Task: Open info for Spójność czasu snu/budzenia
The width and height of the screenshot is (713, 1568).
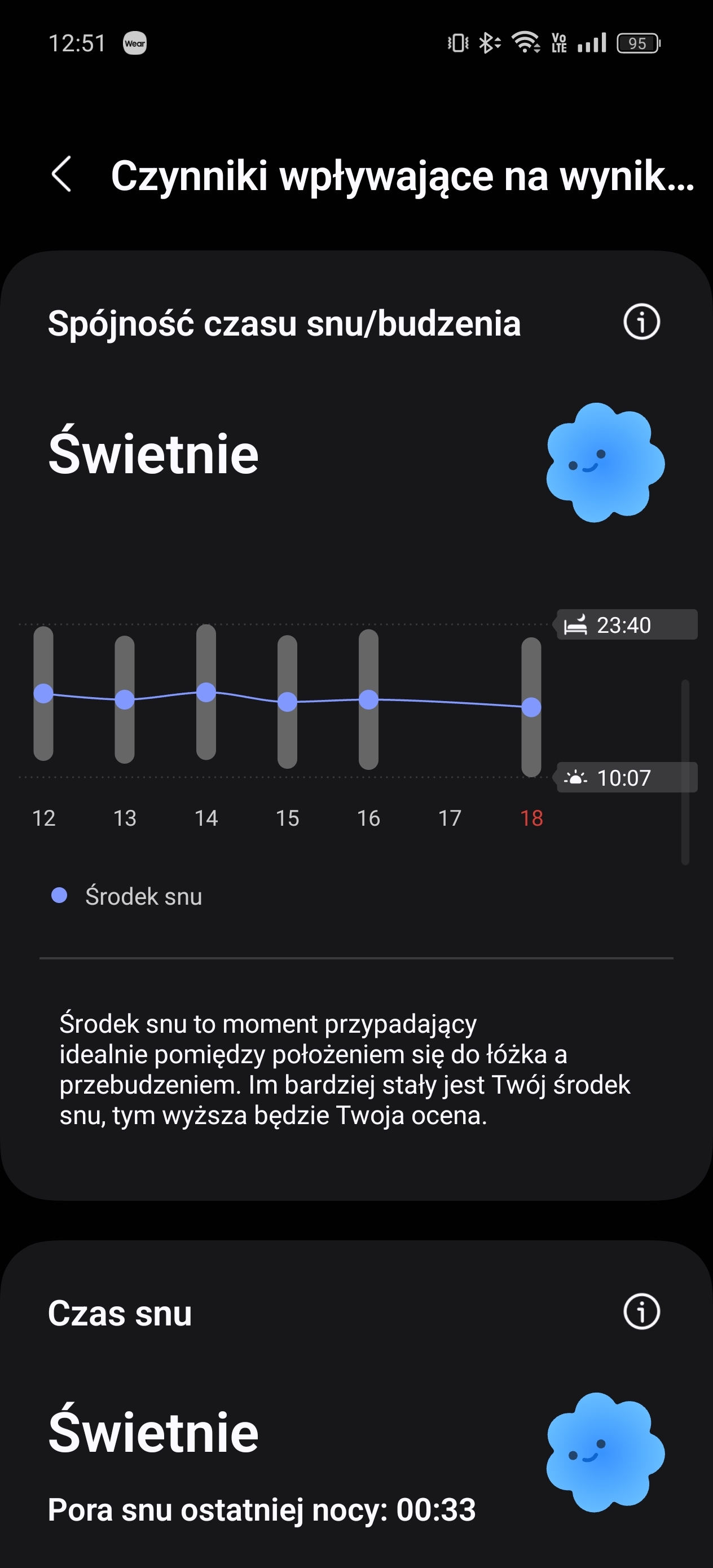Action: point(641,322)
